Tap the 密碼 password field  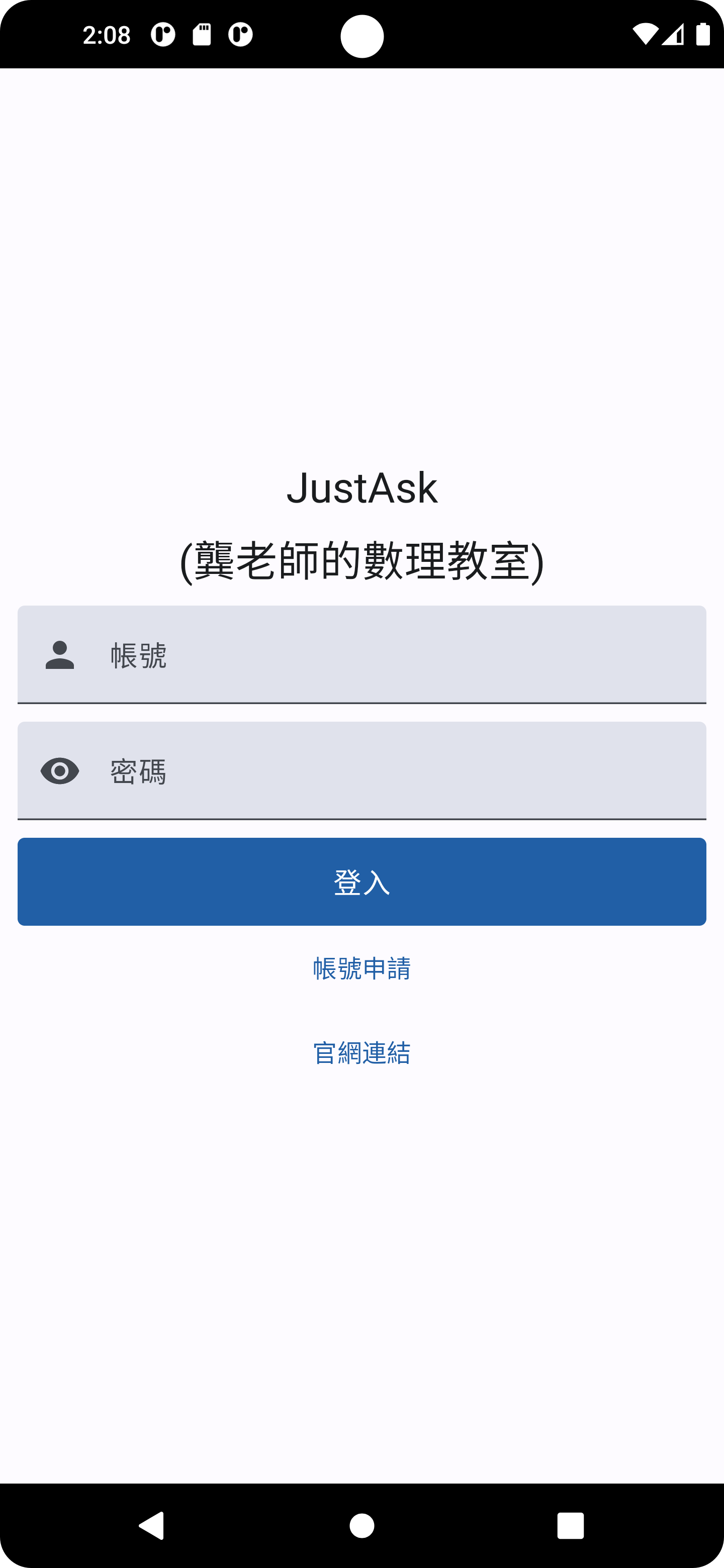click(390, 771)
